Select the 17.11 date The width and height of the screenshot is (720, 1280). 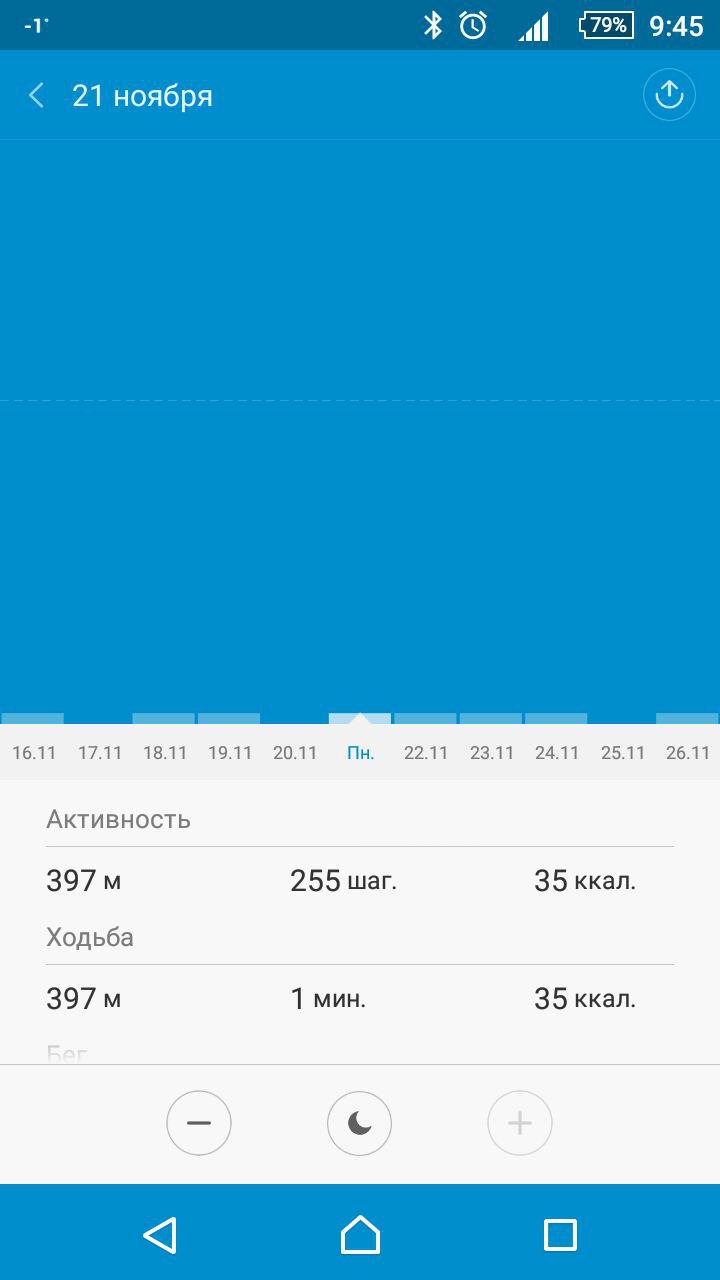coord(100,752)
